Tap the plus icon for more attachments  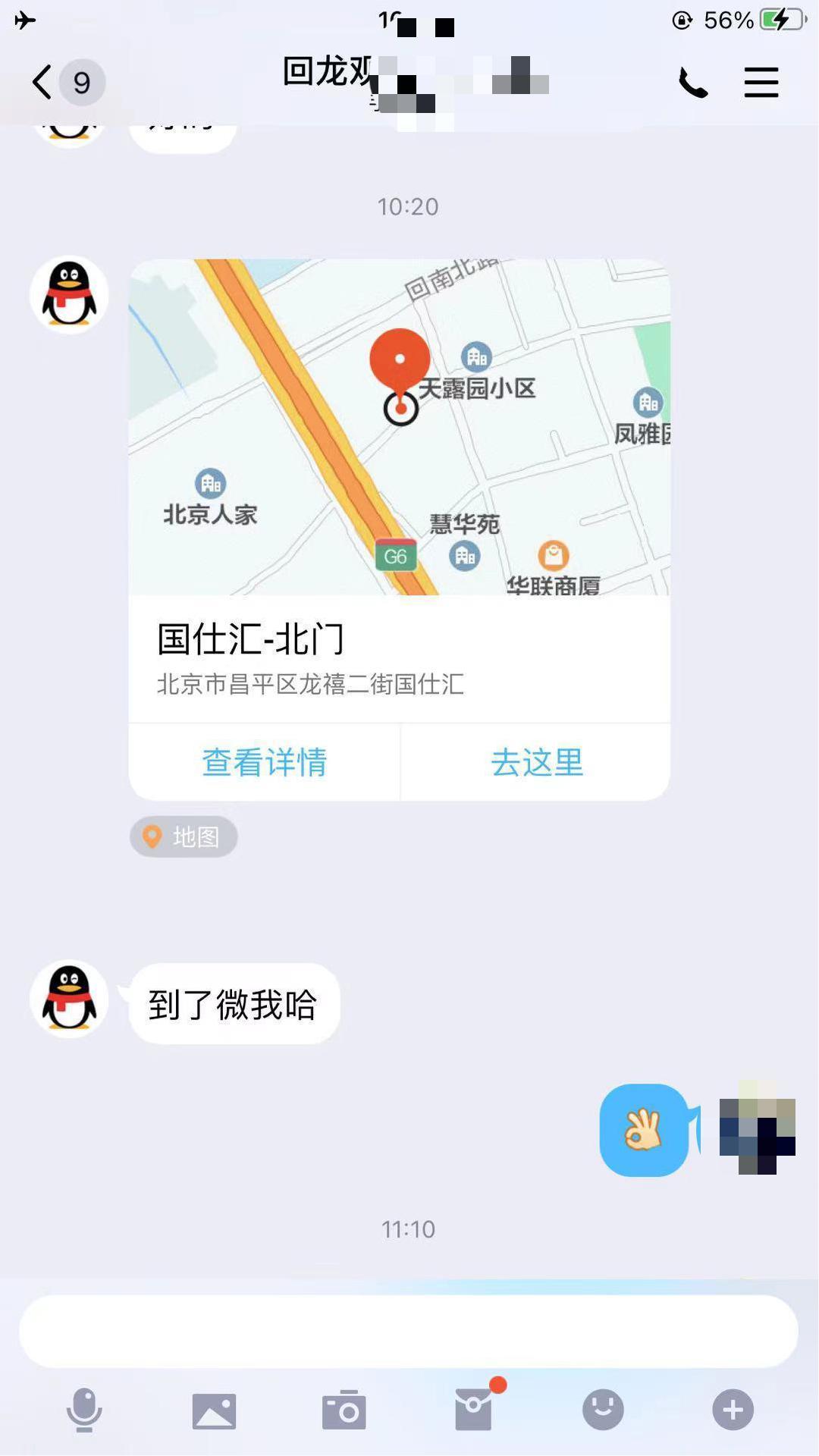click(x=732, y=1409)
